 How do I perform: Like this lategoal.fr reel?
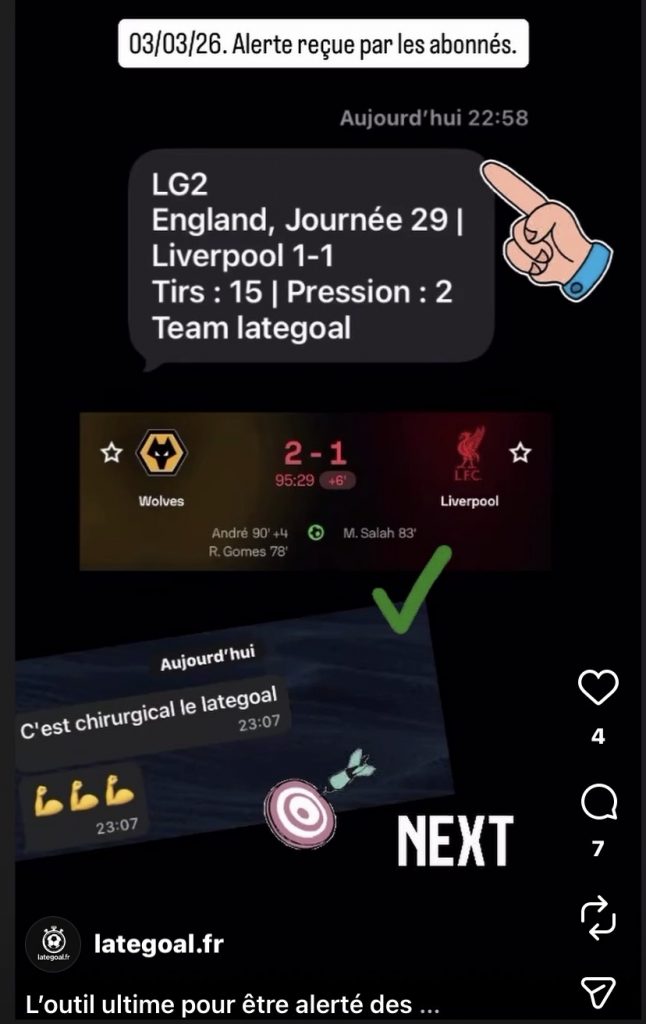click(x=598, y=687)
